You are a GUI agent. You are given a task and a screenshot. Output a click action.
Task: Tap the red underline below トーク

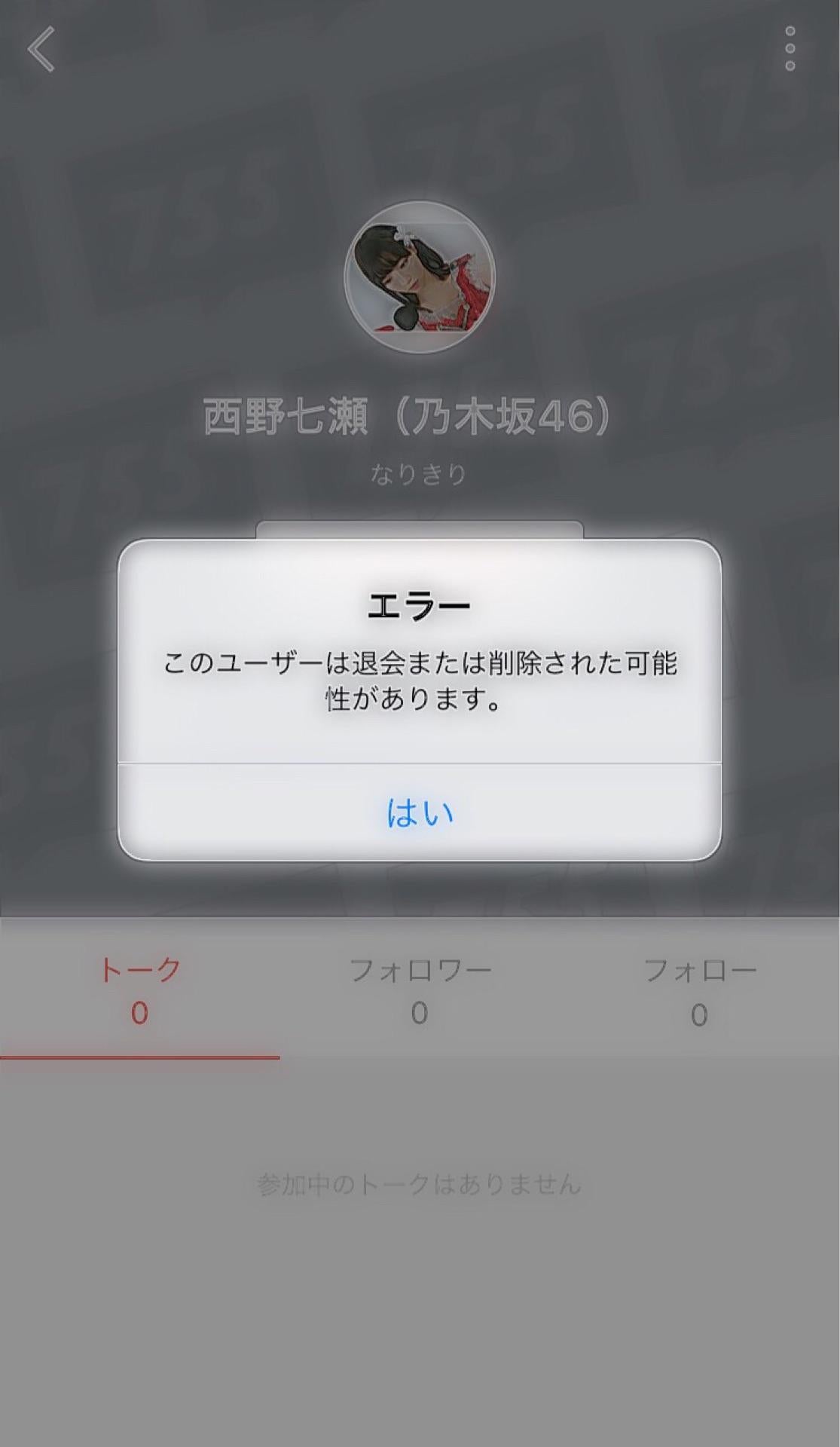(x=139, y=1059)
